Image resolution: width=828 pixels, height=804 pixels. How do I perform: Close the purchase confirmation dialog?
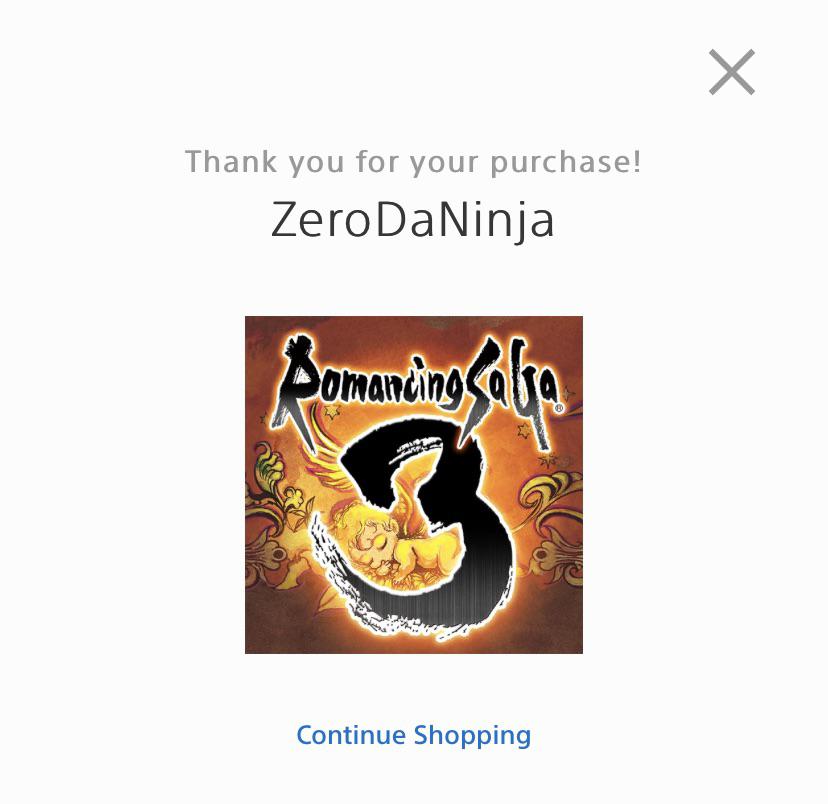click(x=732, y=73)
